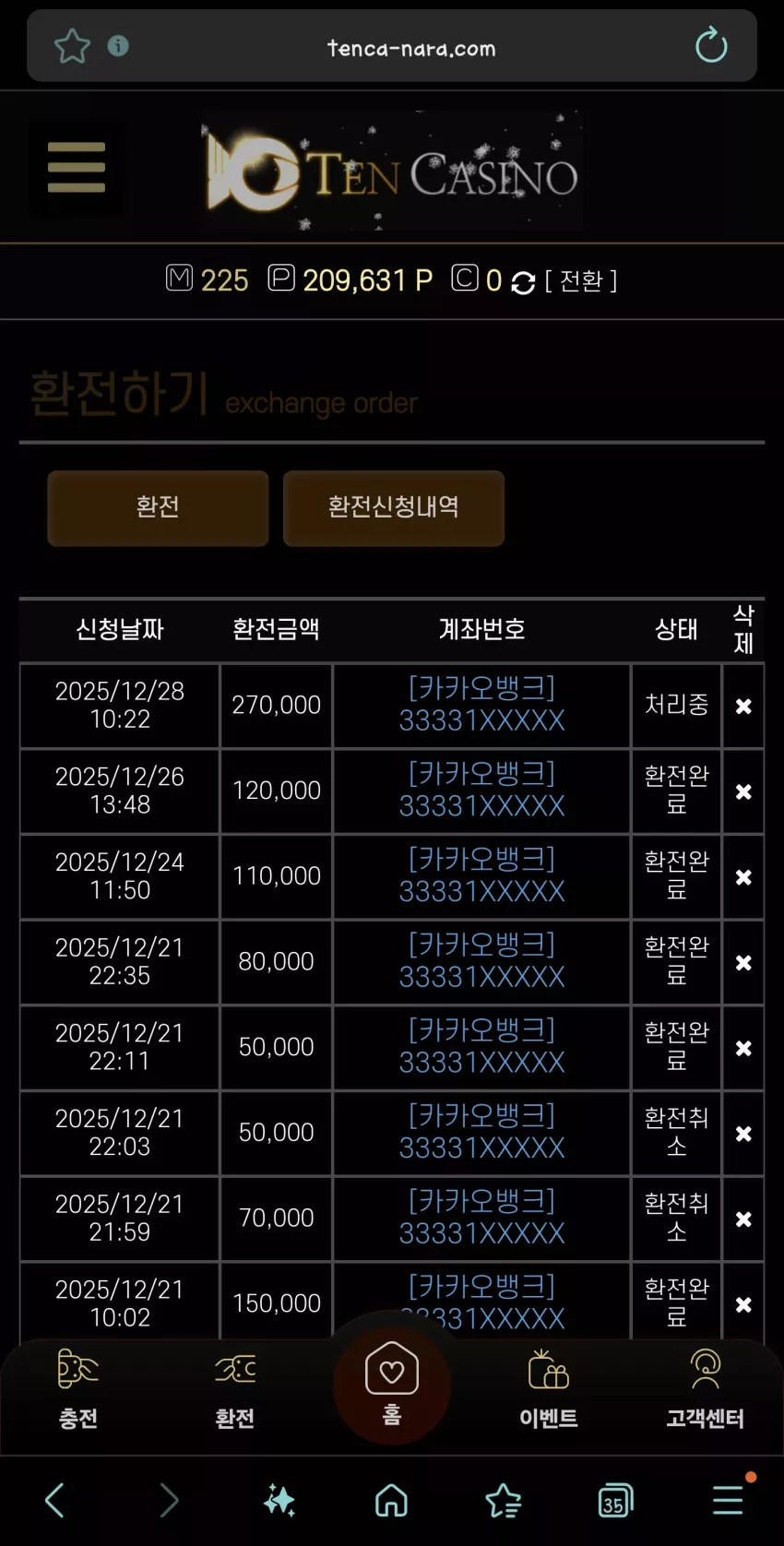Open the 환전신청내역 history button
This screenshot has width=784, height=1546.
394,508
